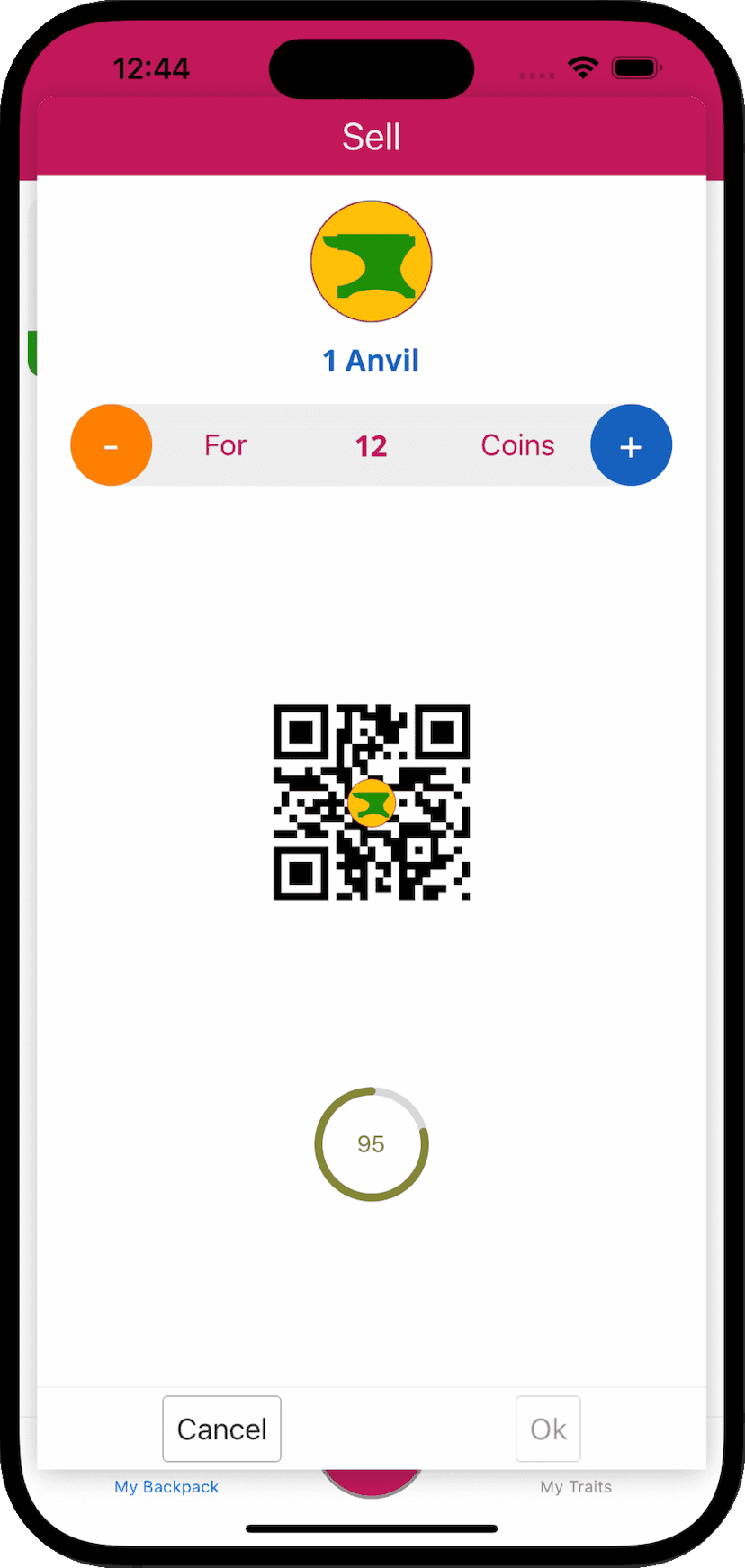Switch to the My Traits tab
Screen dimensions: 745x1568
coord(576,1487)
